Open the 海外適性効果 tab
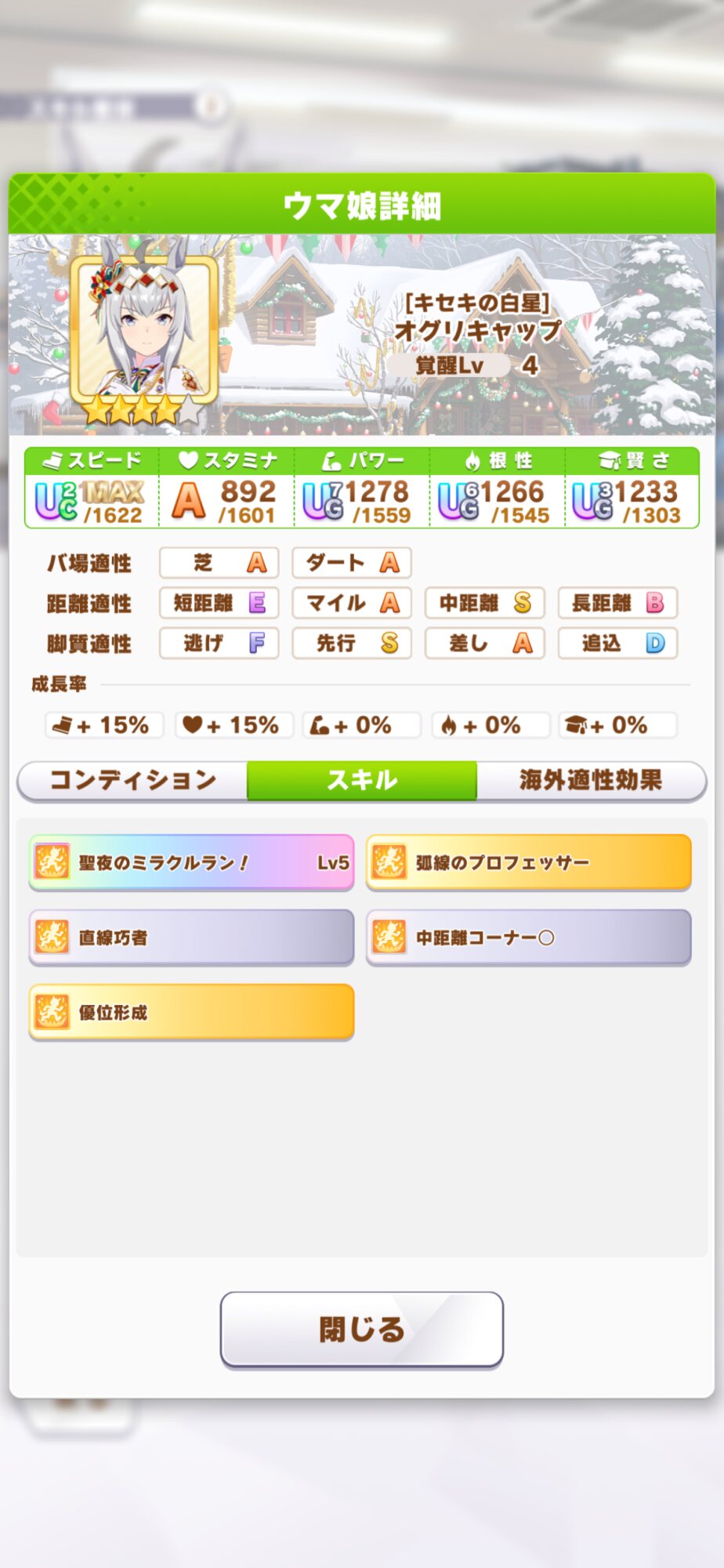 591,780
